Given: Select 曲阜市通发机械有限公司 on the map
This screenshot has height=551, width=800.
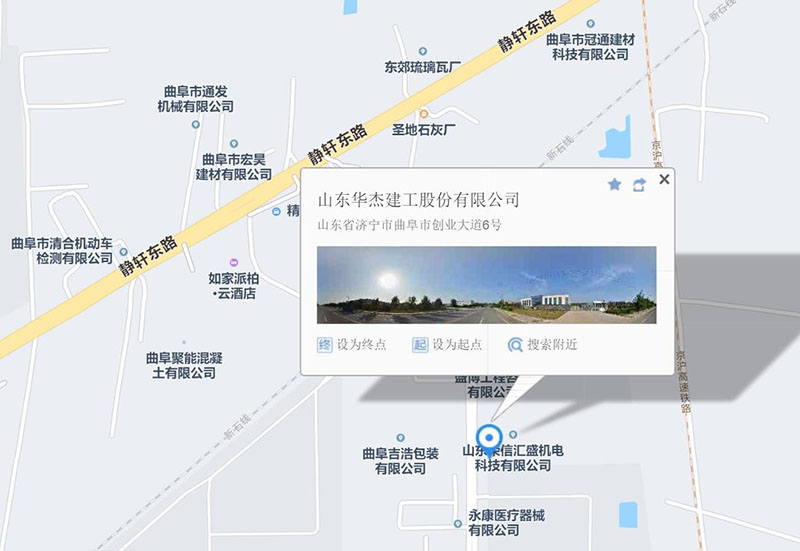Looking at the screenshot, I should [195, 124].
